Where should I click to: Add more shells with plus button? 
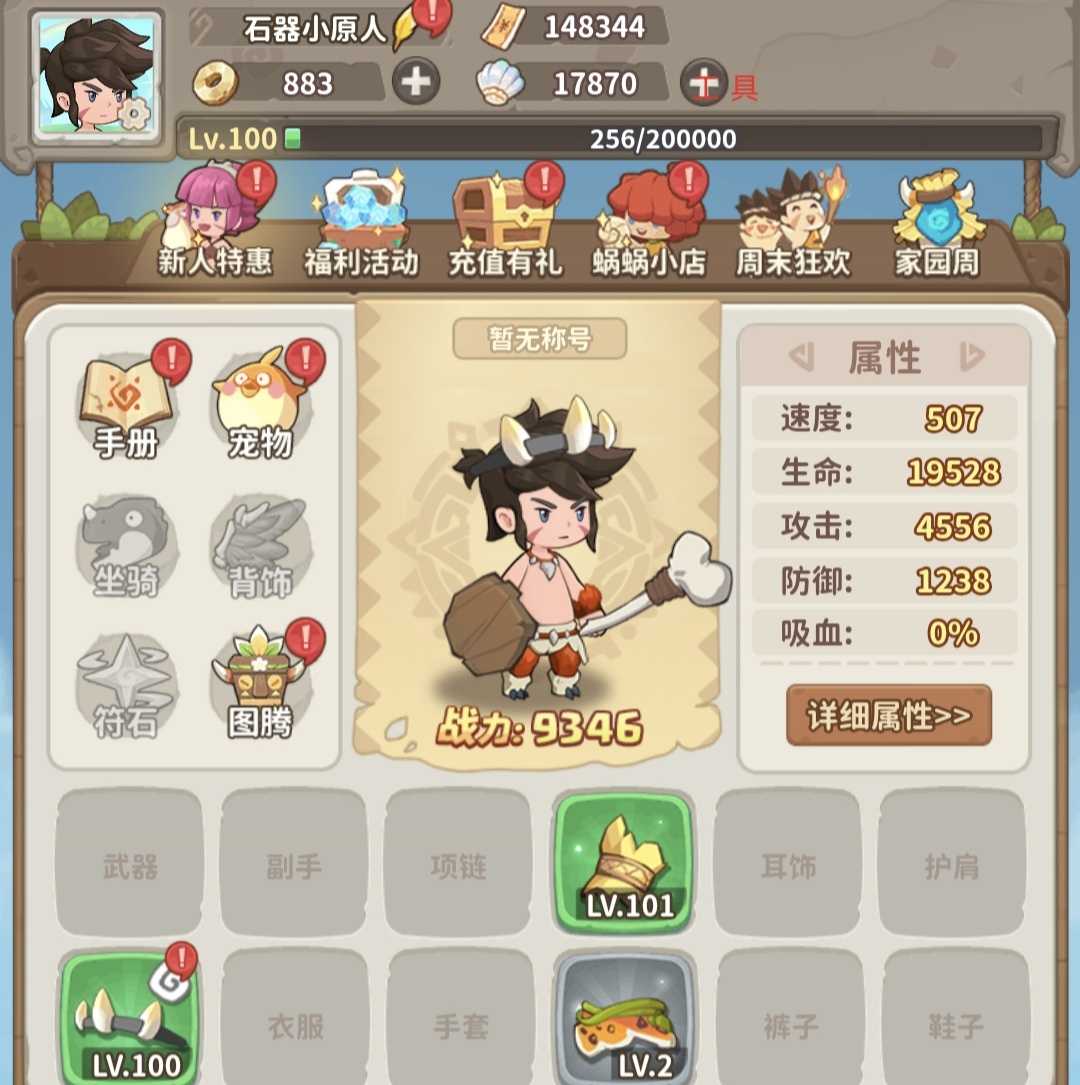tap(704, 82)
